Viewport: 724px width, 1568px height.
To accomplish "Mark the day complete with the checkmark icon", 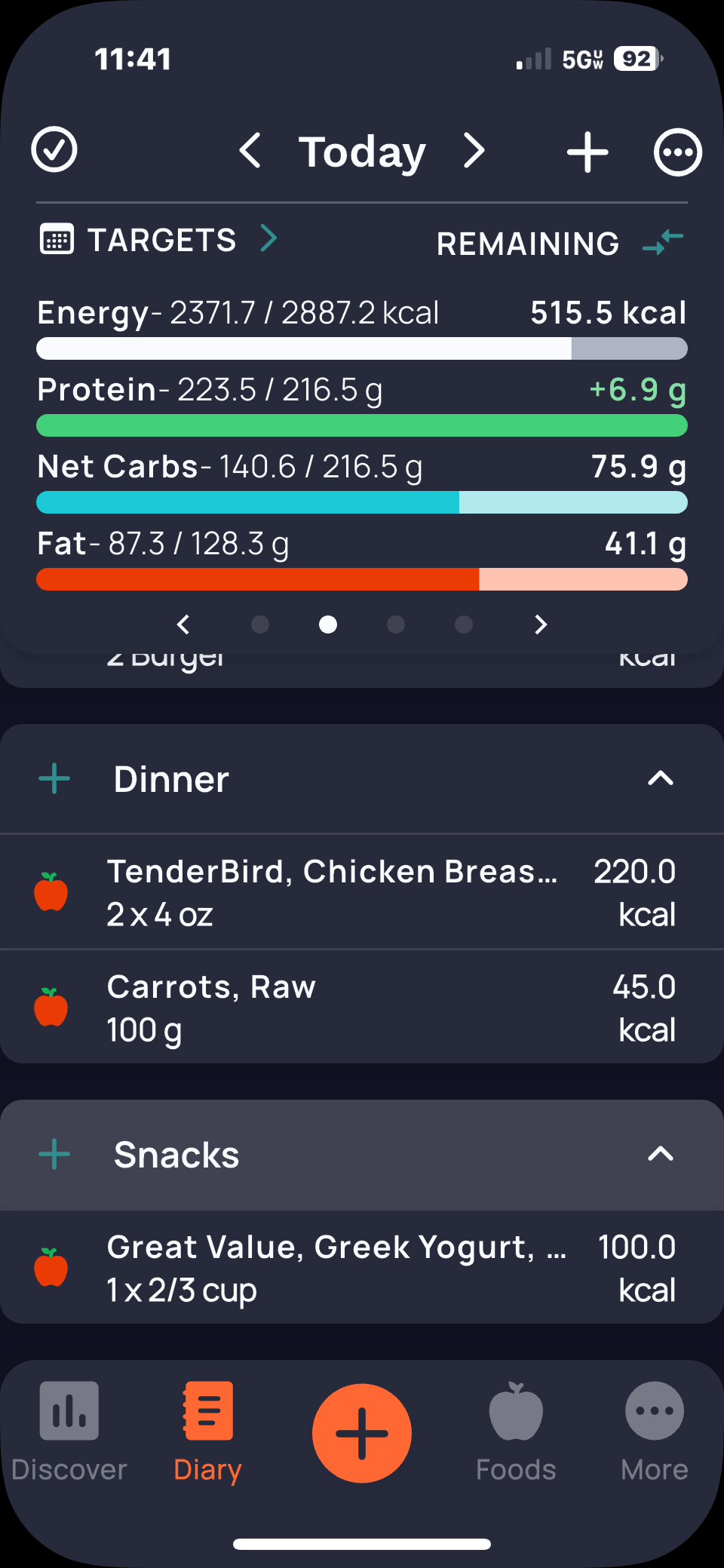I will click(54, 150).
